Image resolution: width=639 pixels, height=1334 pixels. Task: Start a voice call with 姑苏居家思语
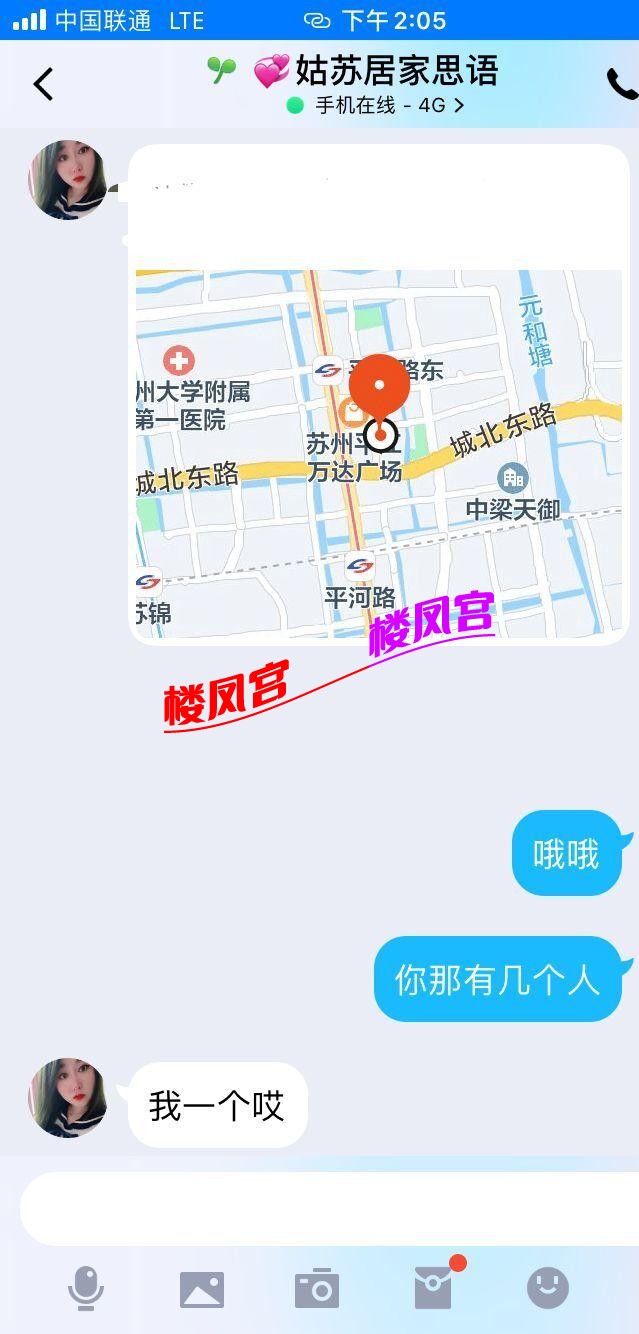620,84
